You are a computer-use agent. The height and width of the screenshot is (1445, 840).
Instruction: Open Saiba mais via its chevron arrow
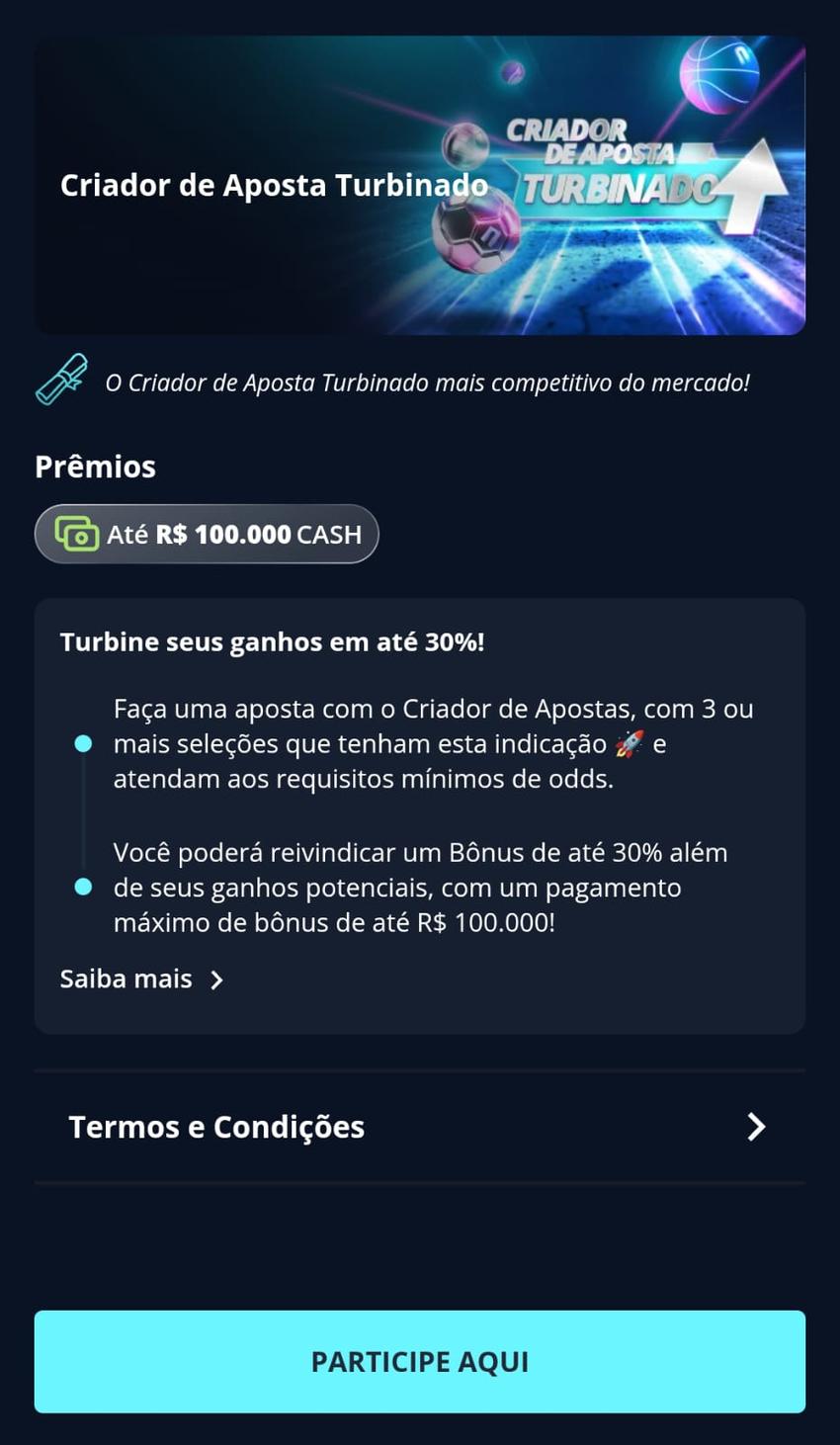[x=216, y=979]
